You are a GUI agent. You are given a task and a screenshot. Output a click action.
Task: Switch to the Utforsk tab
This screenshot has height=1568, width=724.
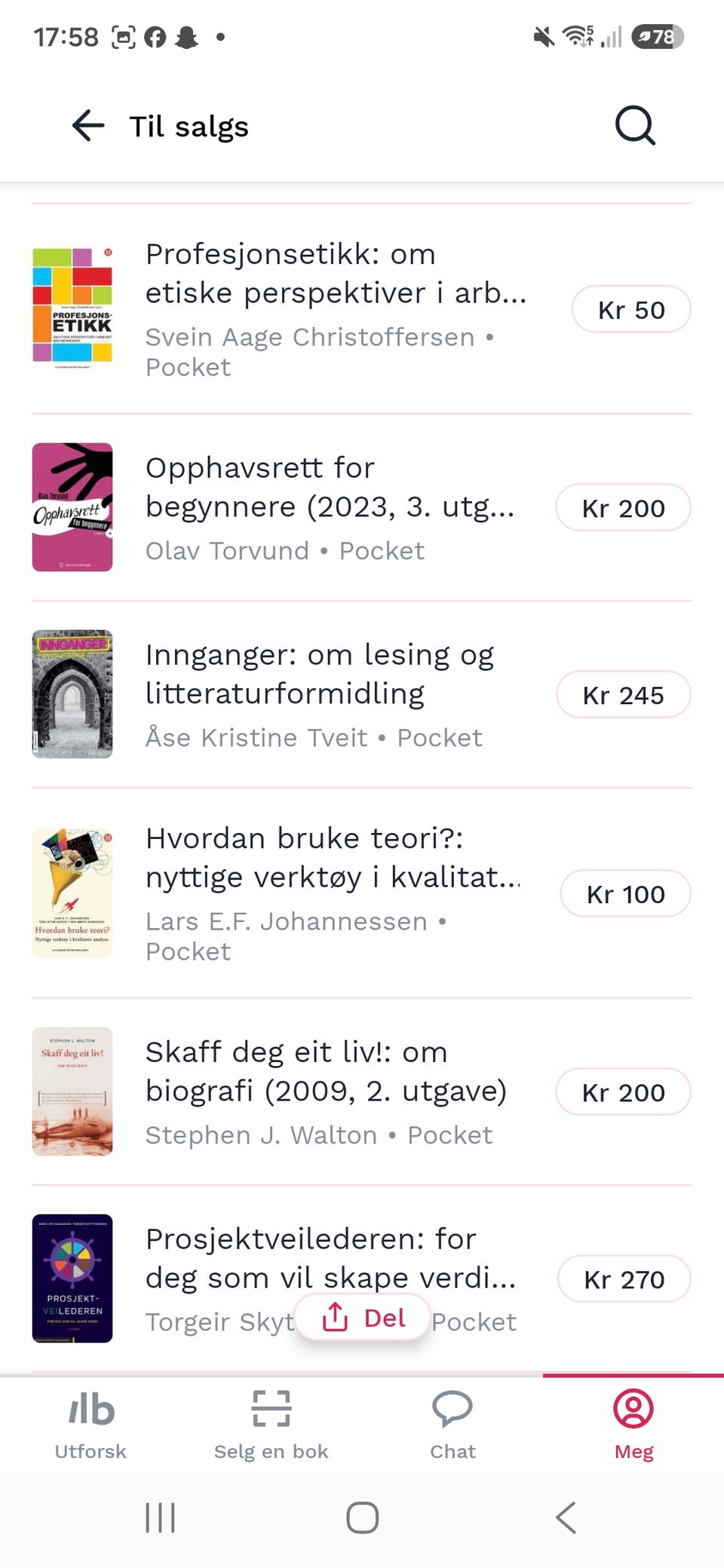point(90,1424)
